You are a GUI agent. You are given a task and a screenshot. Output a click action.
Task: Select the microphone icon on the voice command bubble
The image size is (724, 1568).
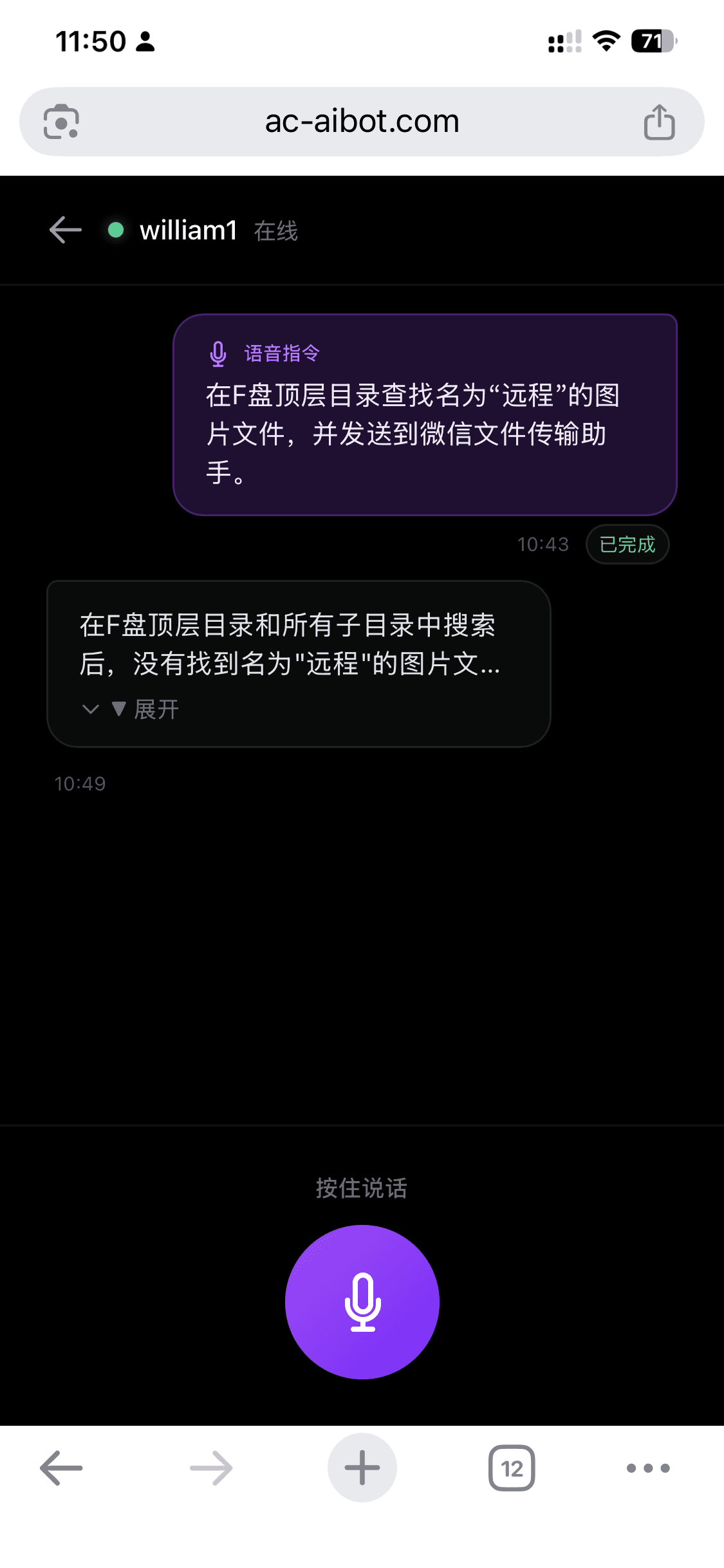pos(219,353)
